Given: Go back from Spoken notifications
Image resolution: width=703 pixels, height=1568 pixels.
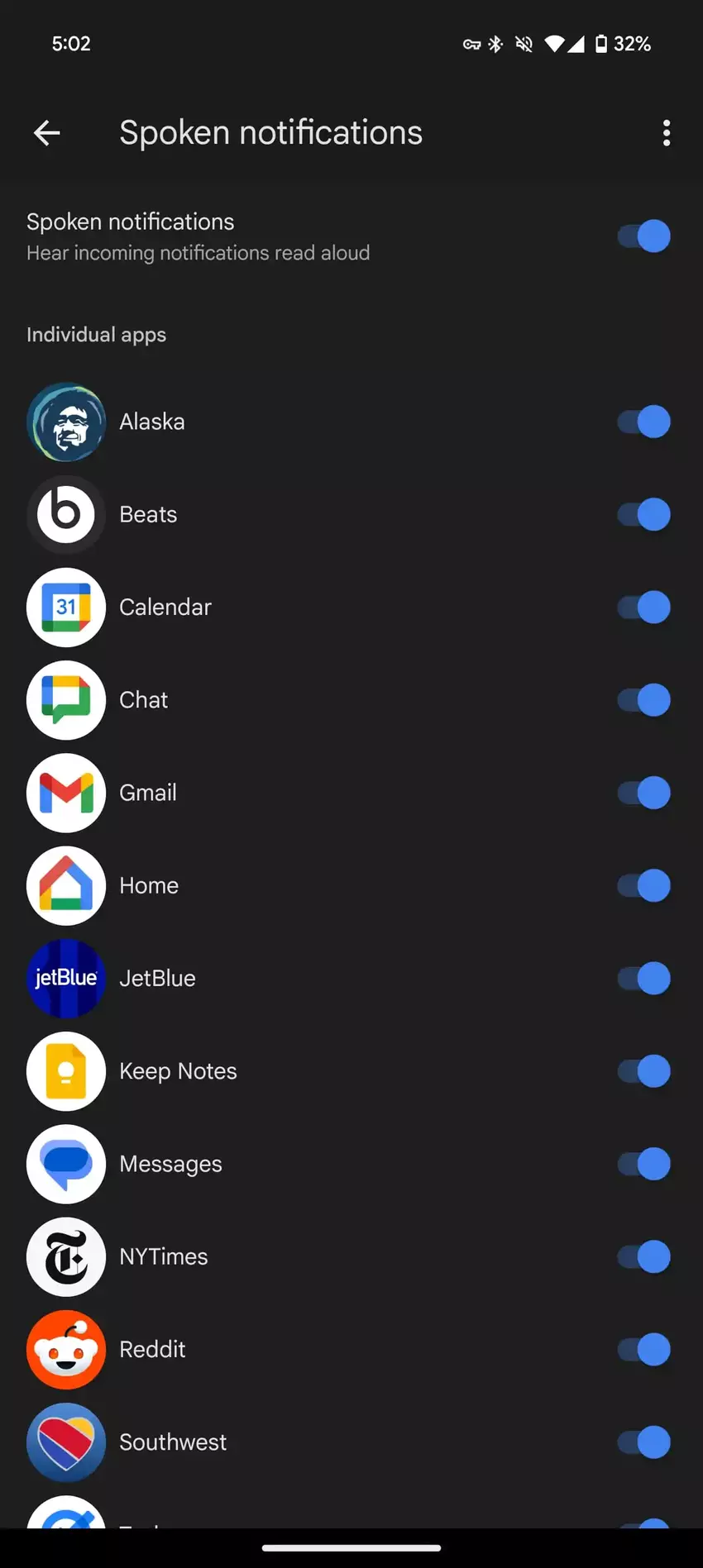Looking at the screenshot, I should click(47, 133).
